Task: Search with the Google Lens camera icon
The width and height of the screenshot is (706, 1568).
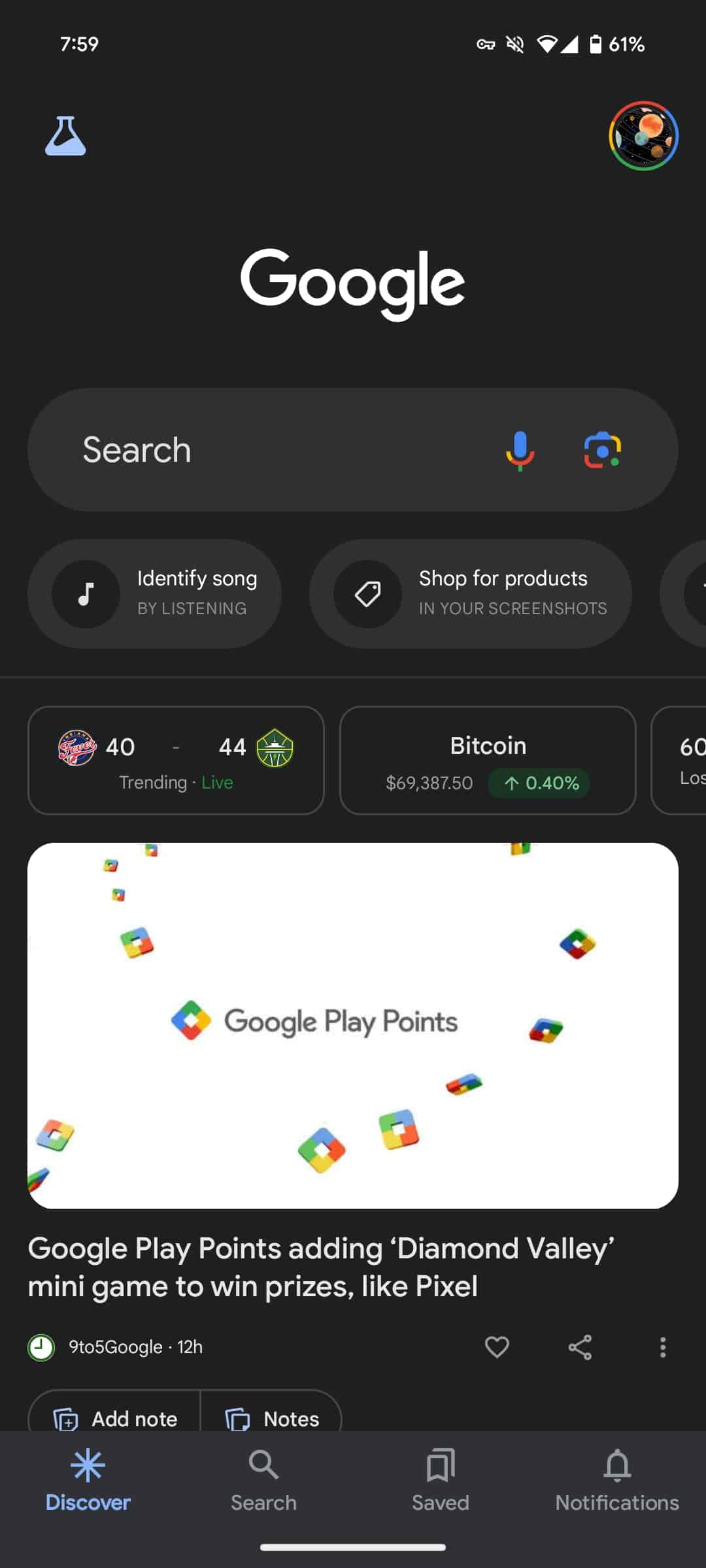Action: 602,449
